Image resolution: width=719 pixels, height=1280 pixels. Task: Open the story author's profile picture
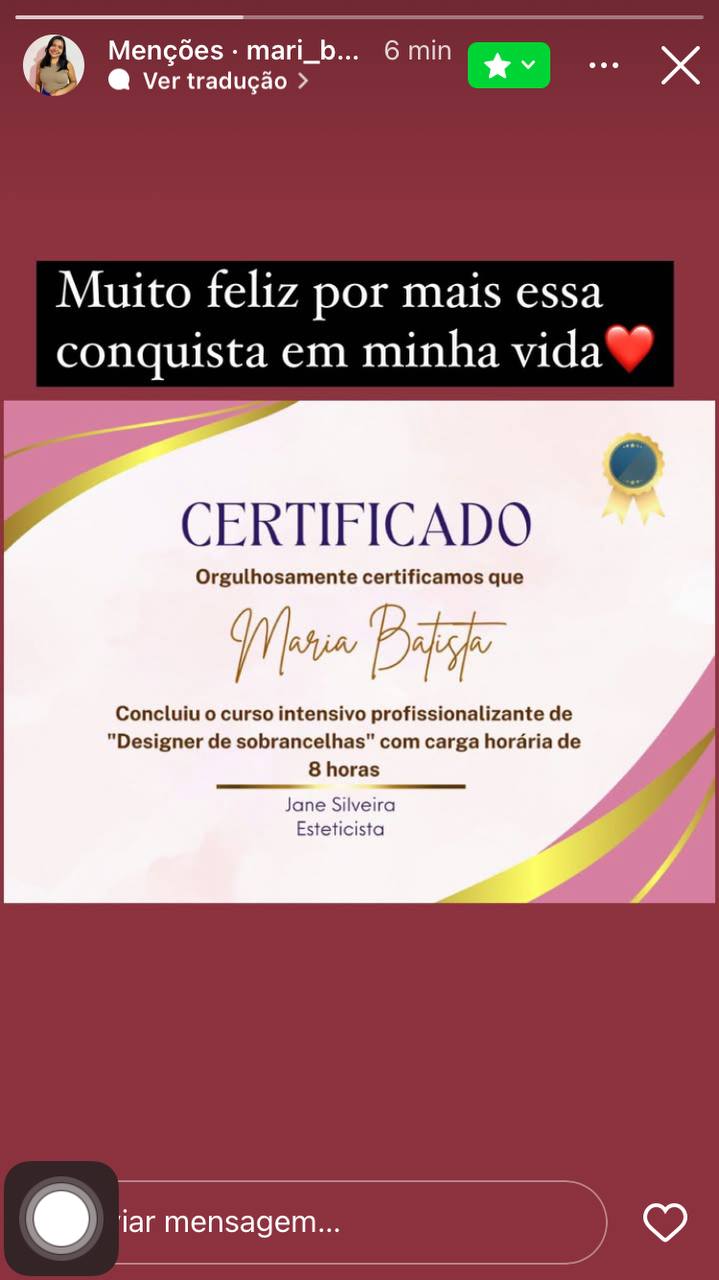(53, 65)
